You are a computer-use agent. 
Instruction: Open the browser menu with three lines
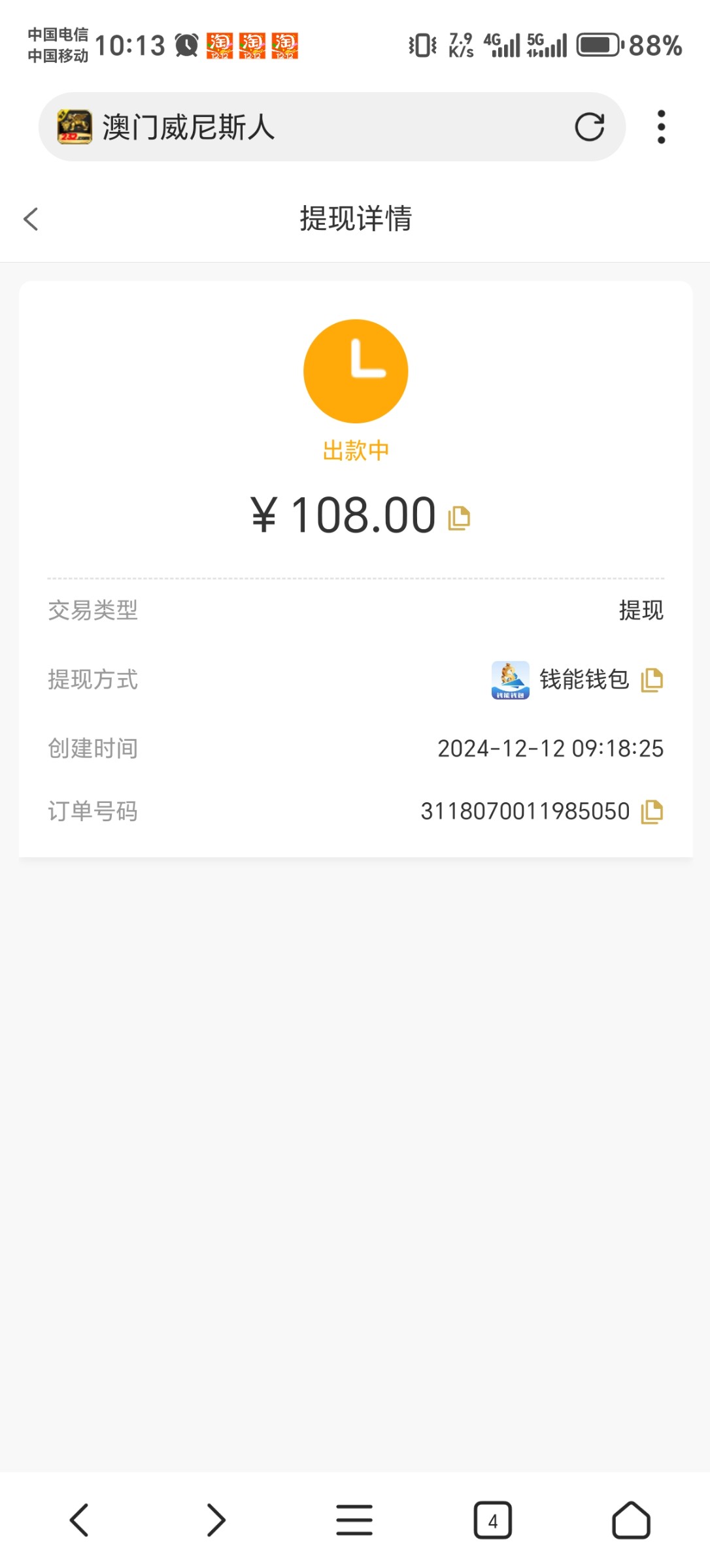354,1520
